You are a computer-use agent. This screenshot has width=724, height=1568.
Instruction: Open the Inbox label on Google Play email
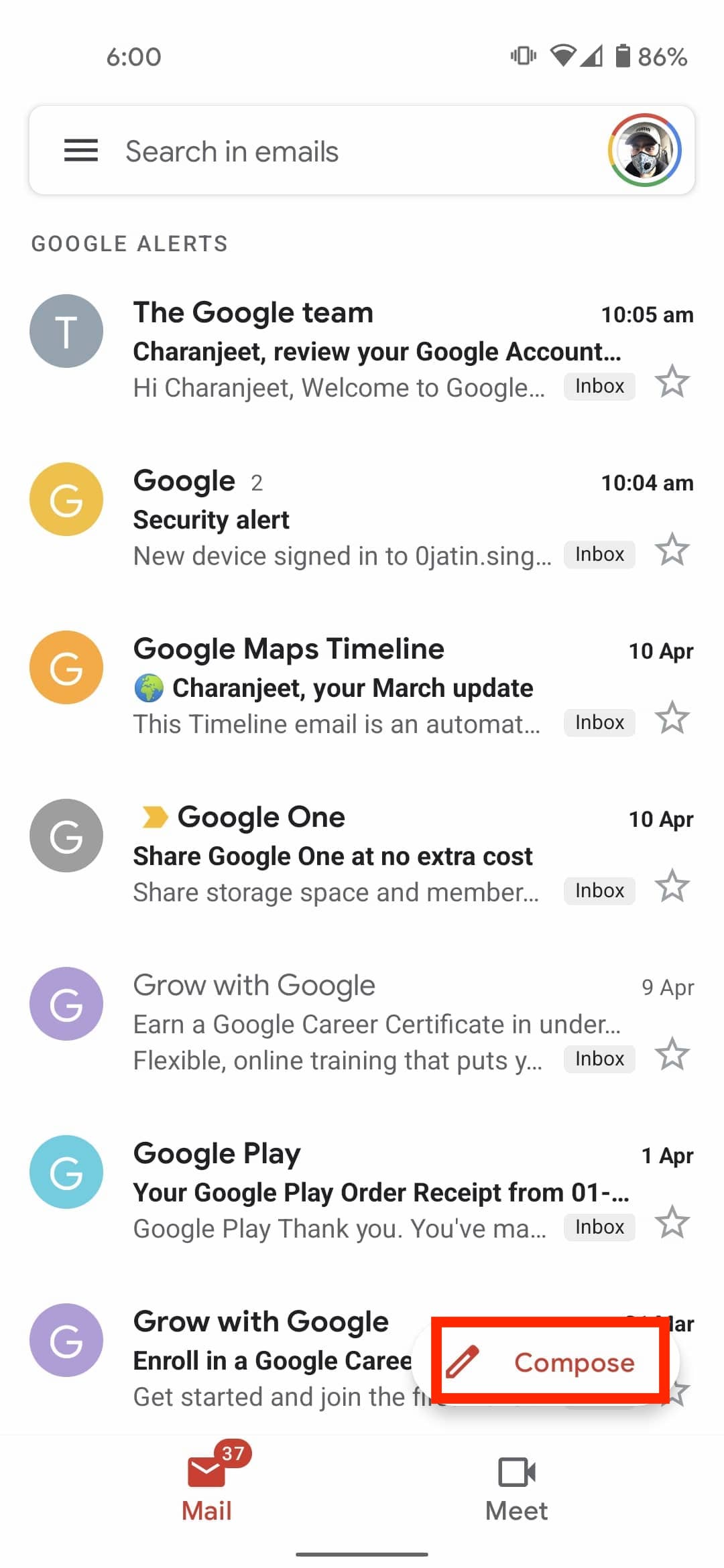coord(599,1227)
